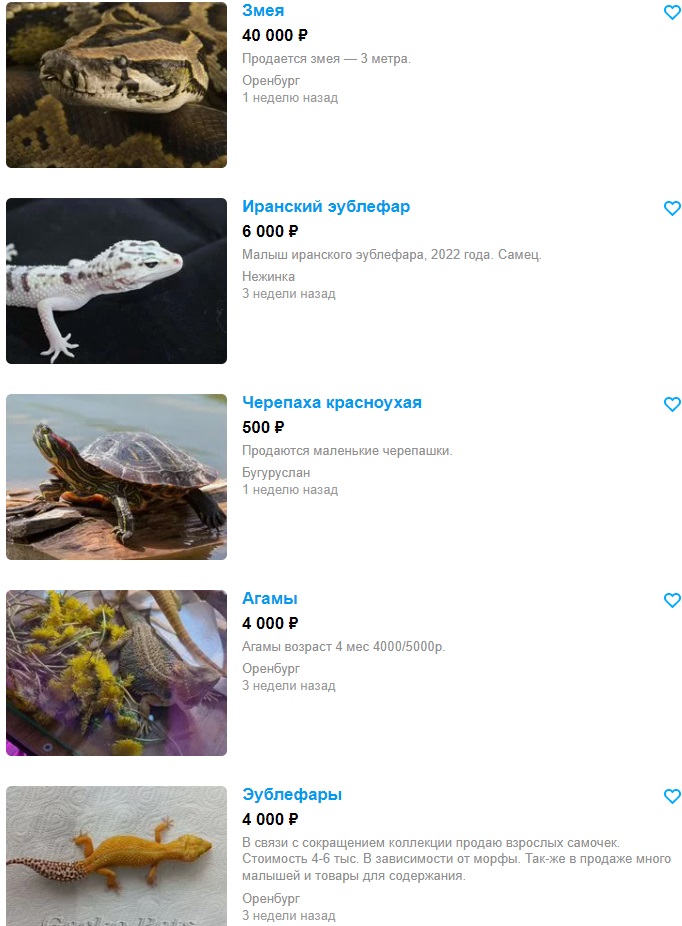Add the Змея listing to favorites
Image resolution: width=682 pixels, height=926 pixels.
click(672, 13)
